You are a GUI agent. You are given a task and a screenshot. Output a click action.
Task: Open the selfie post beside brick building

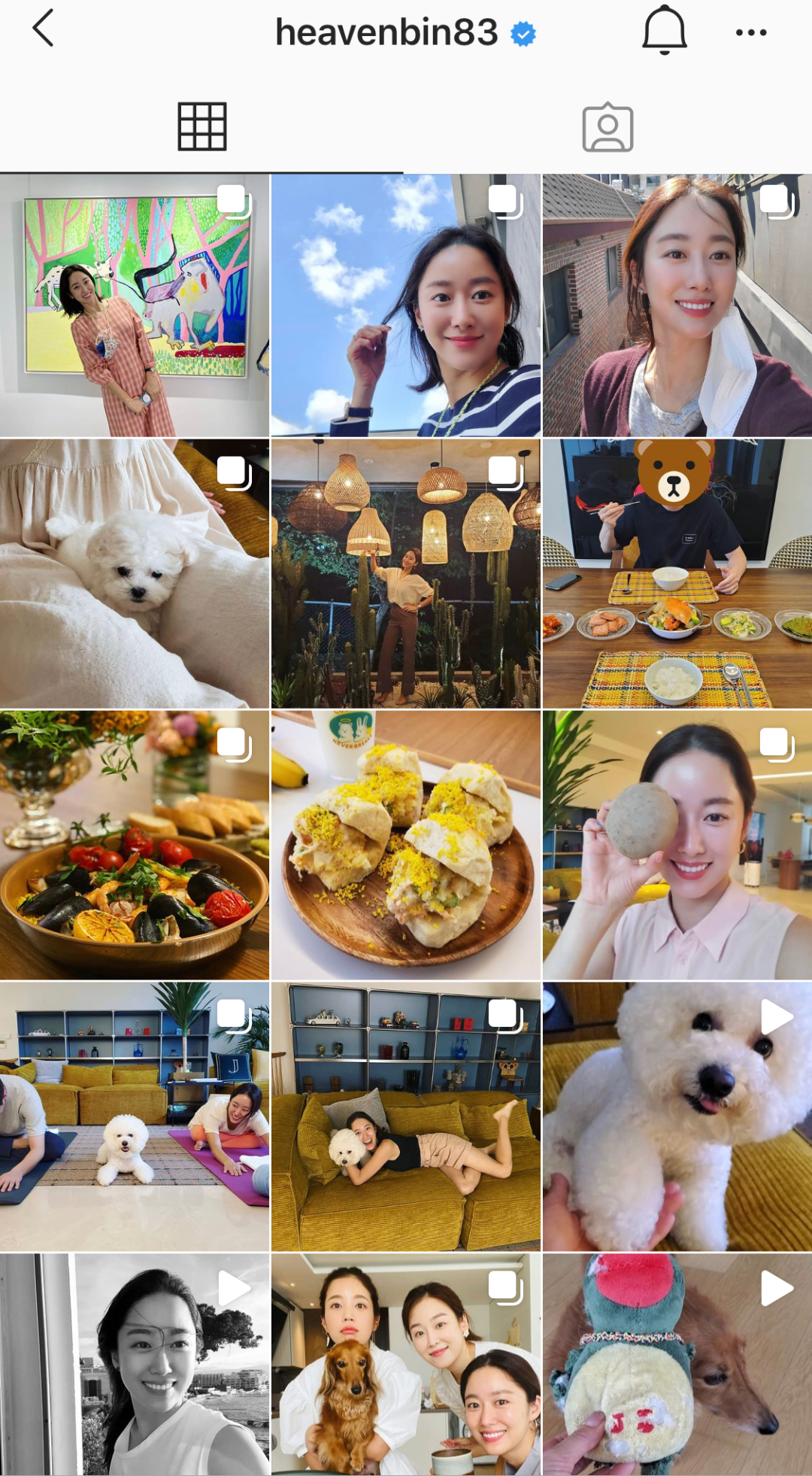coord(677,305)
